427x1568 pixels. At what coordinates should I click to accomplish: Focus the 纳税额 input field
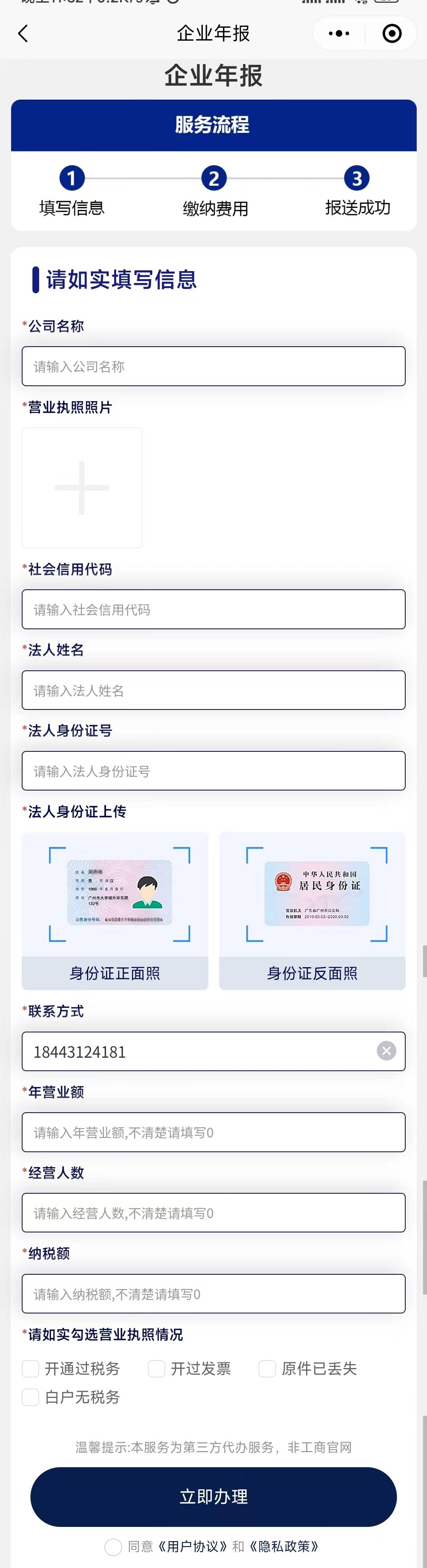(x=213, y=1294)
